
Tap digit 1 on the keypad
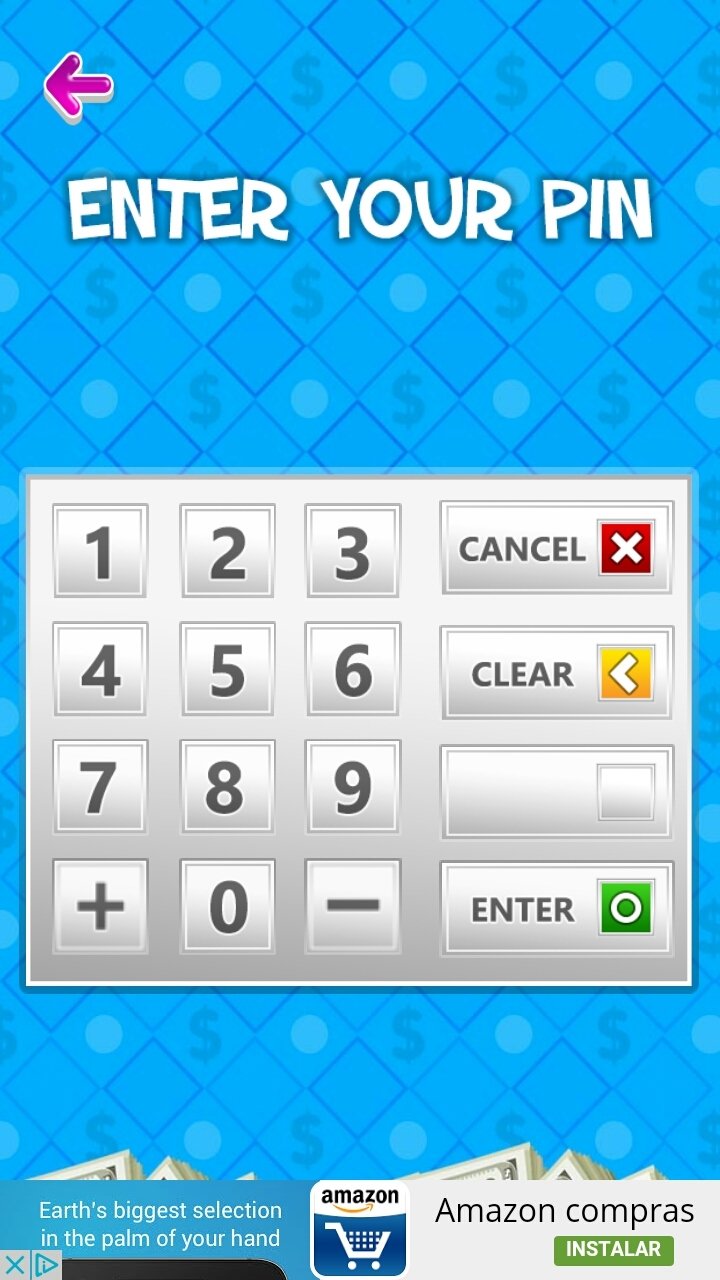tap(100, 551)
